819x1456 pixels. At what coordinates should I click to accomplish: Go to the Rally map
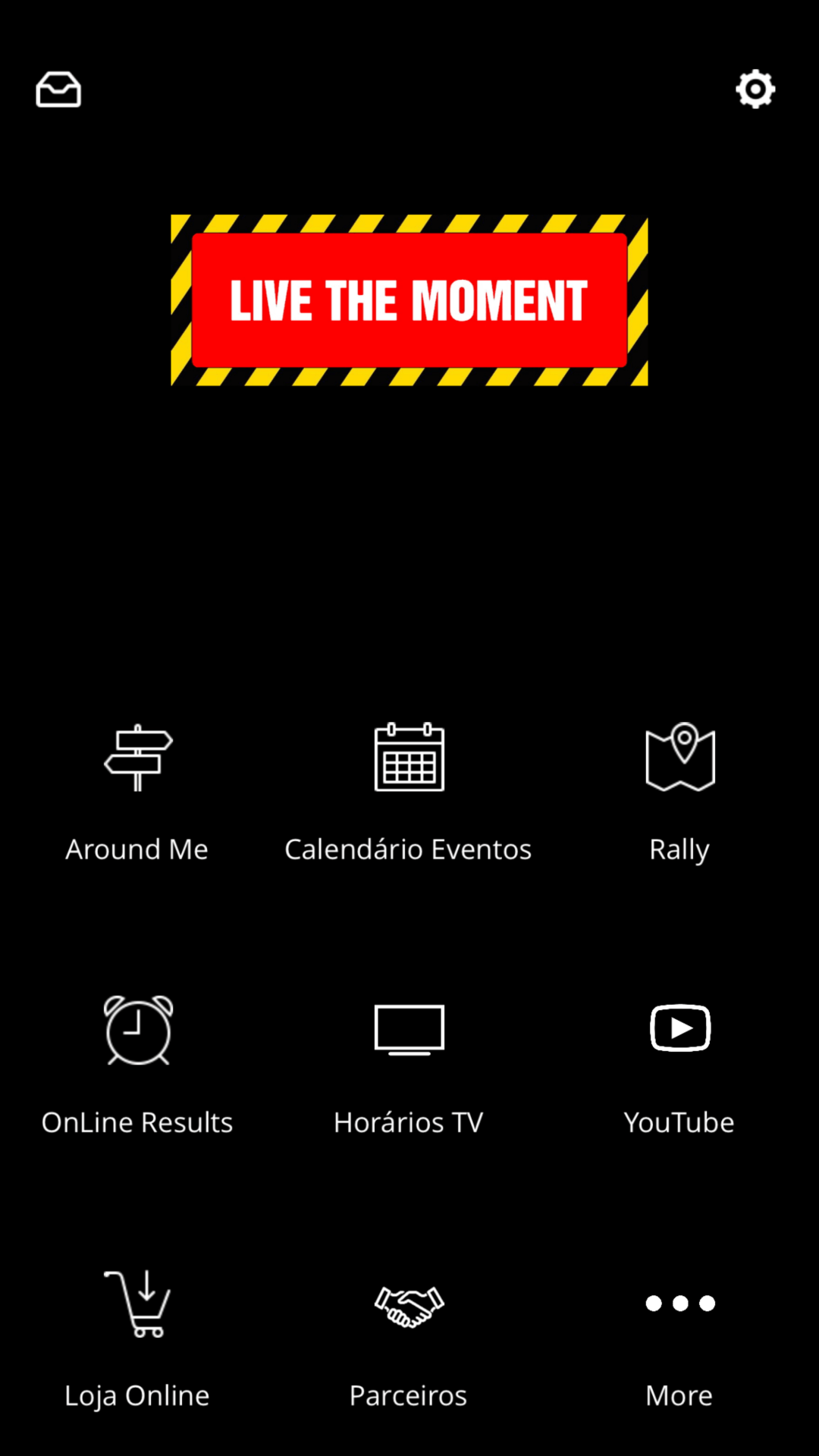pos(679,792)
